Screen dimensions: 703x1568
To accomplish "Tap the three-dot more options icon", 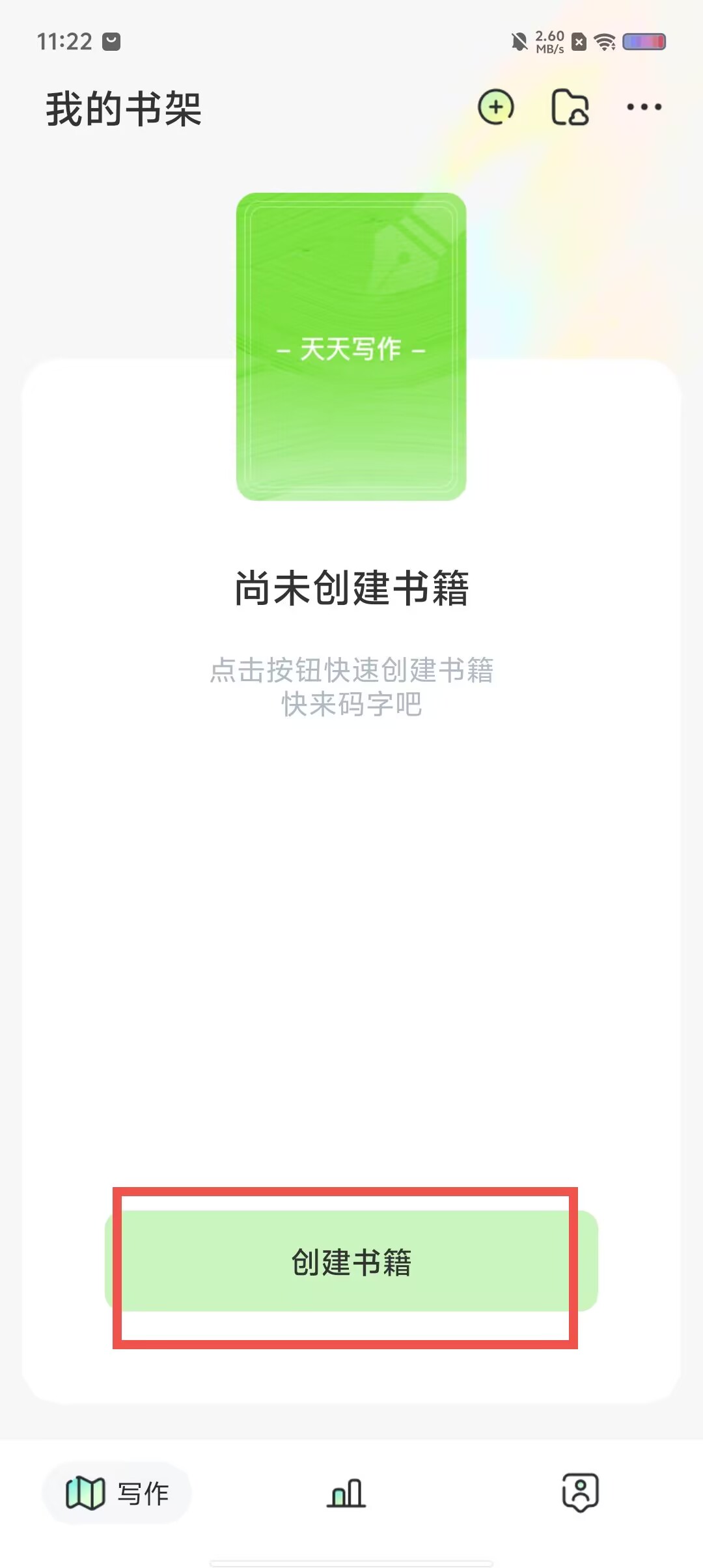I will tap(645, 106).
